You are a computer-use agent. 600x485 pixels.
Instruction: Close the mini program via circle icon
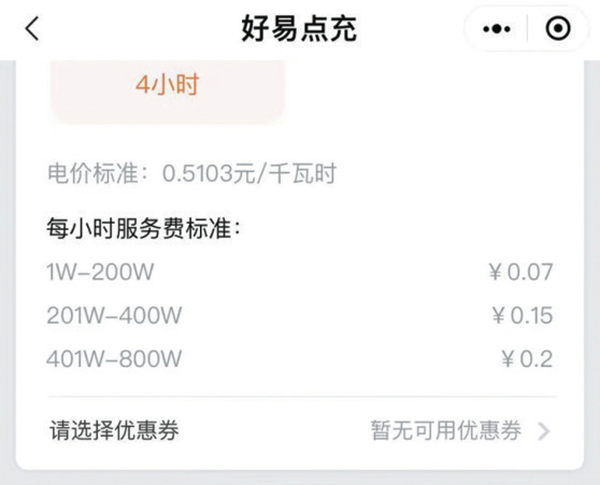pos(558,29)
